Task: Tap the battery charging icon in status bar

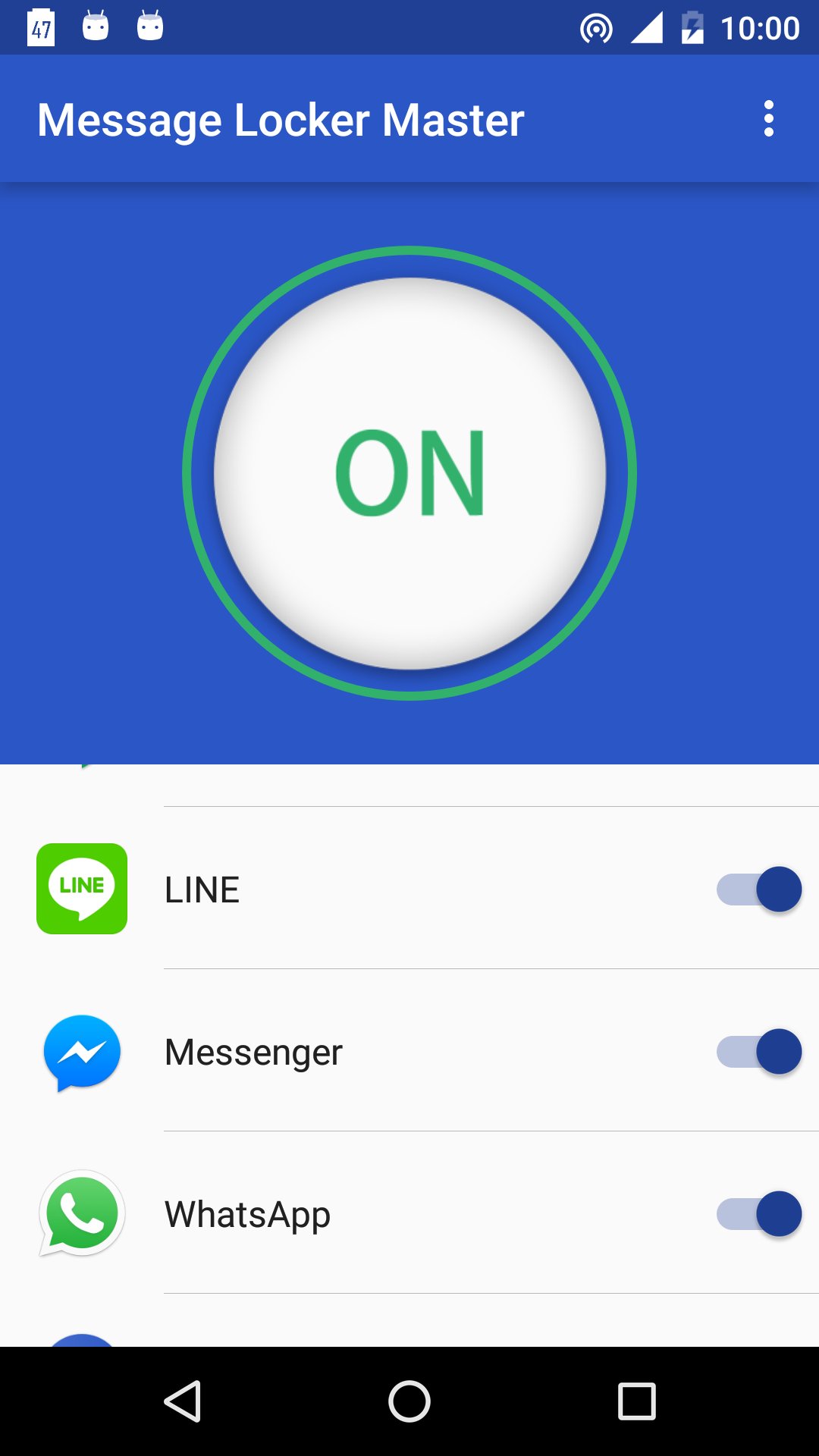Action: point(692,27)
